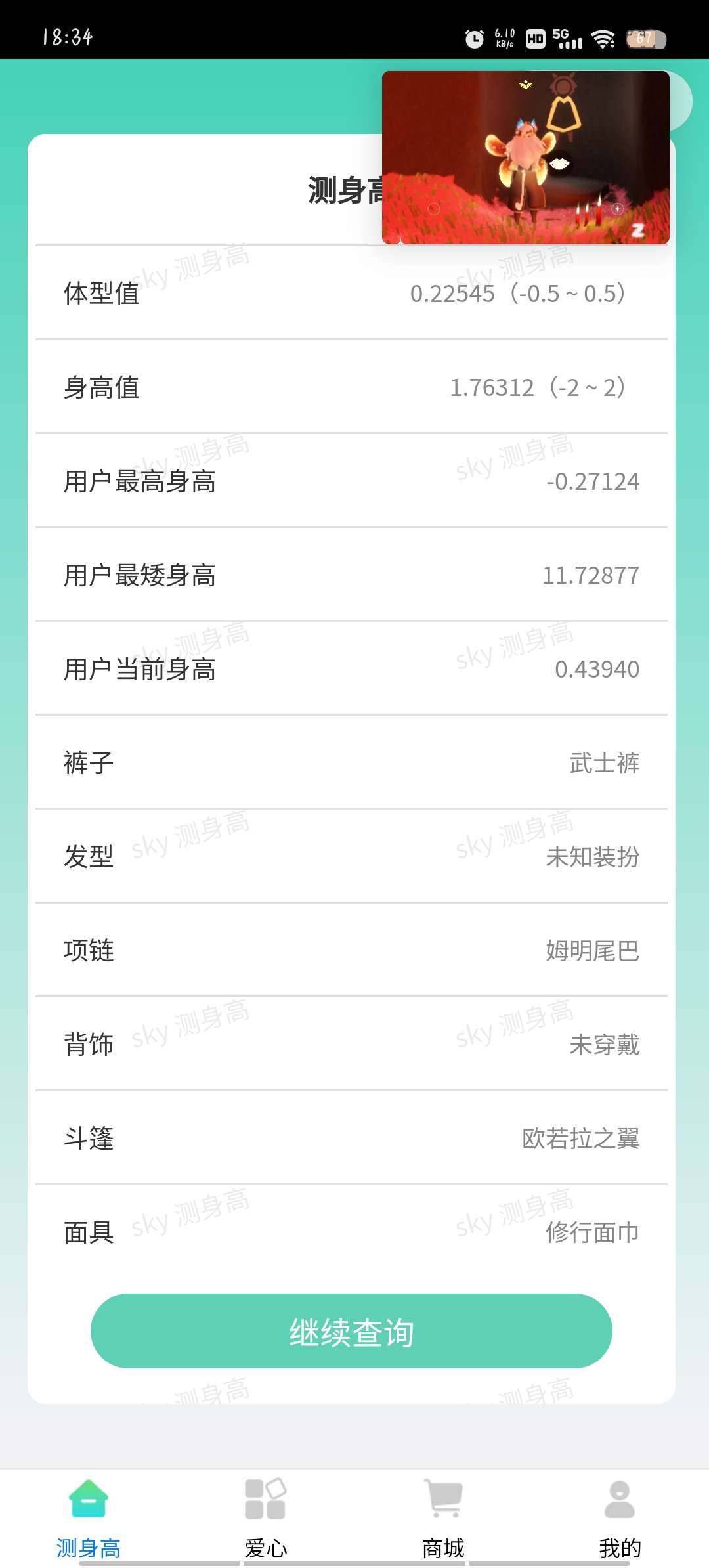Click the 身高值 height value row
Viewport: 709px width, 1568px height.
538,387
